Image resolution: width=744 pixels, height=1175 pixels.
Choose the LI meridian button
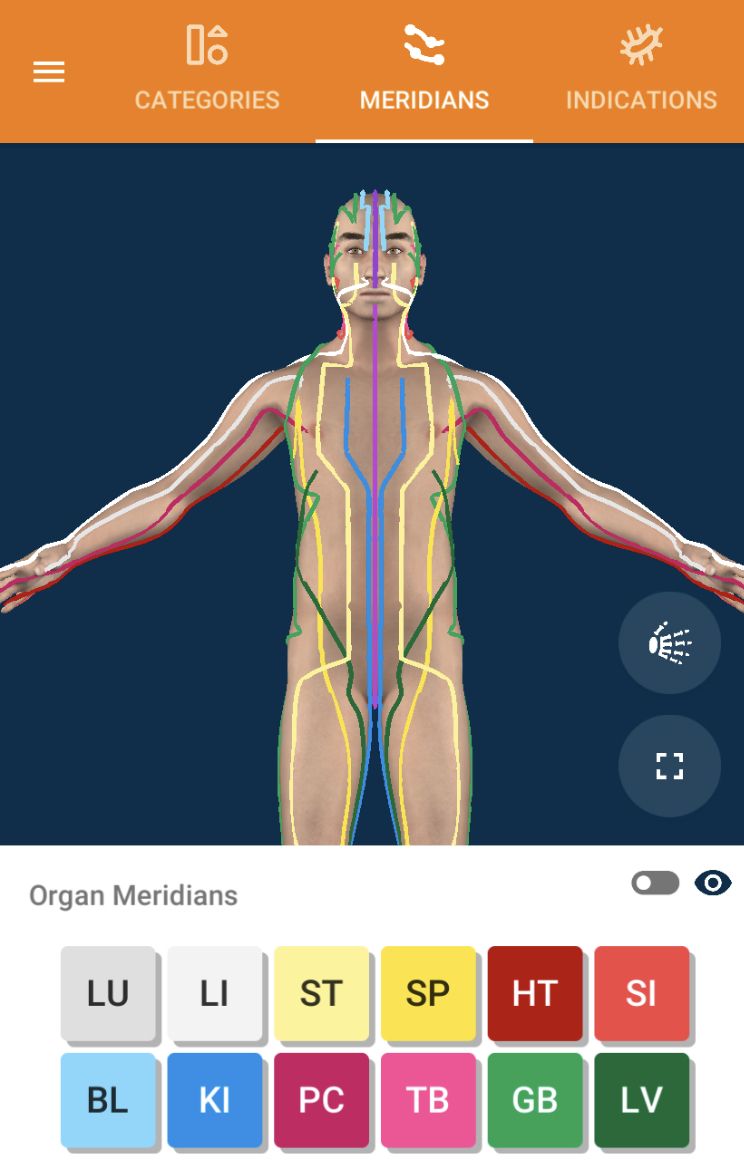pyautogui.click(x=215, y=993)
